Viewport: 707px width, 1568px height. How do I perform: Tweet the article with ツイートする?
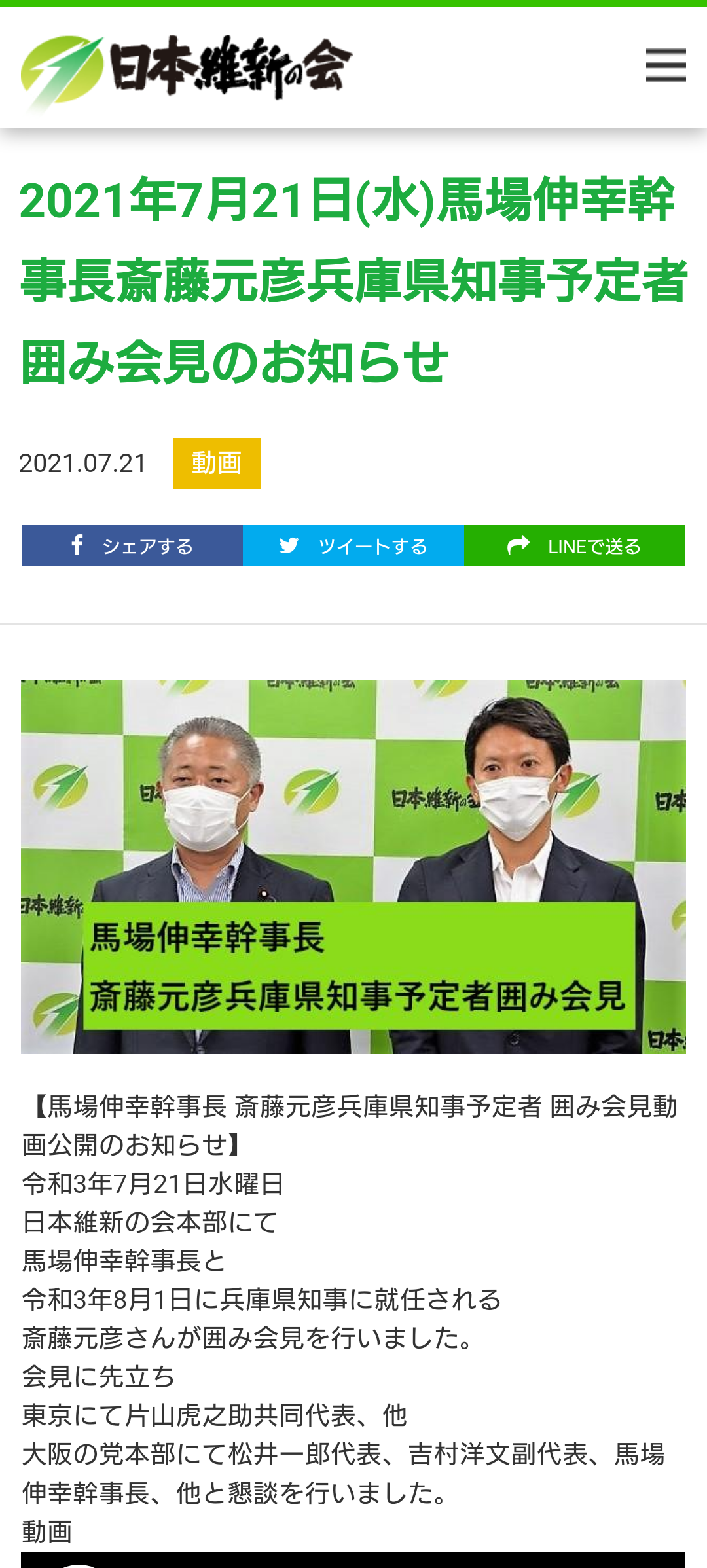(353, 545)
